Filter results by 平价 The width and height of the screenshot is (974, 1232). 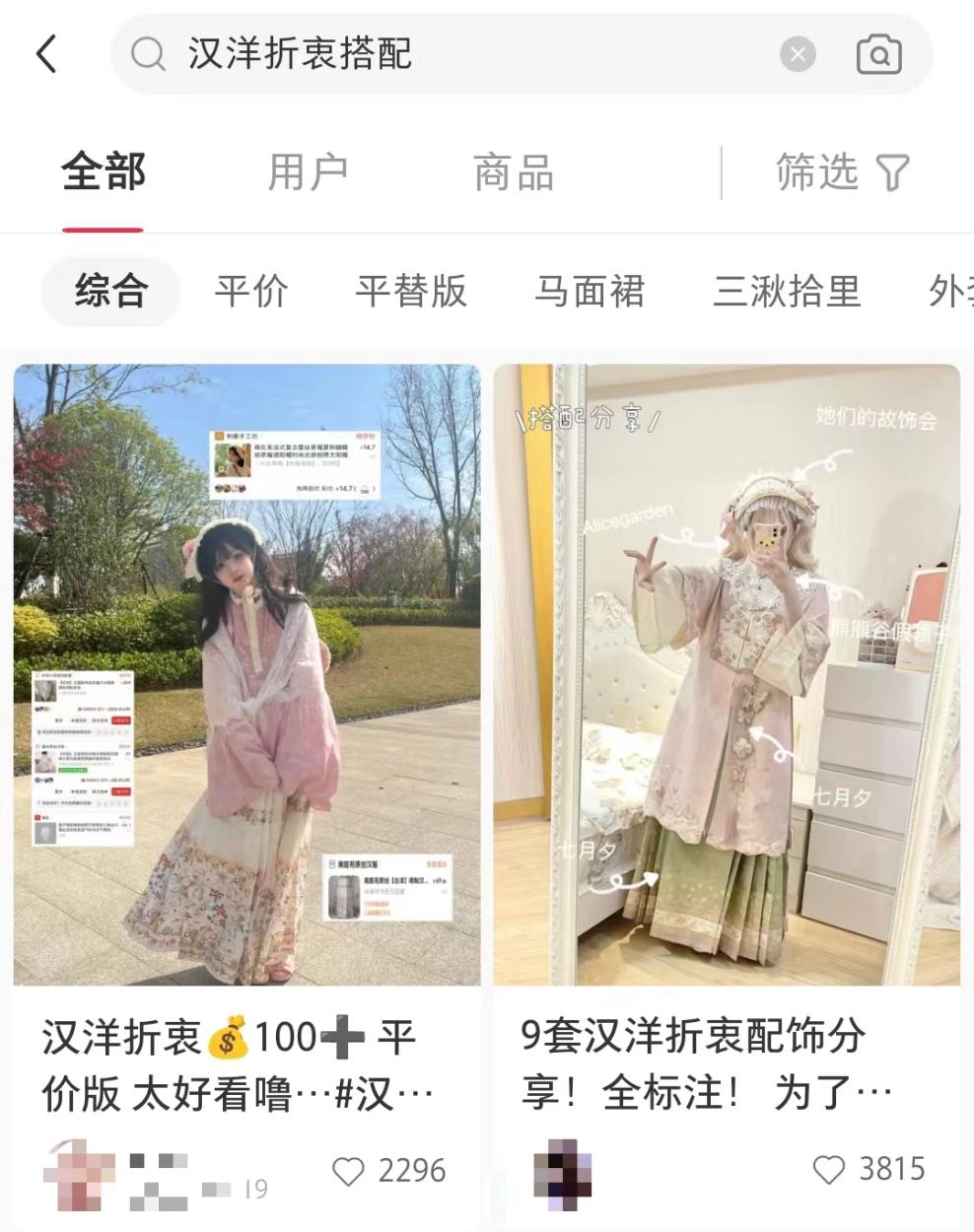click(x=251, y=292)
